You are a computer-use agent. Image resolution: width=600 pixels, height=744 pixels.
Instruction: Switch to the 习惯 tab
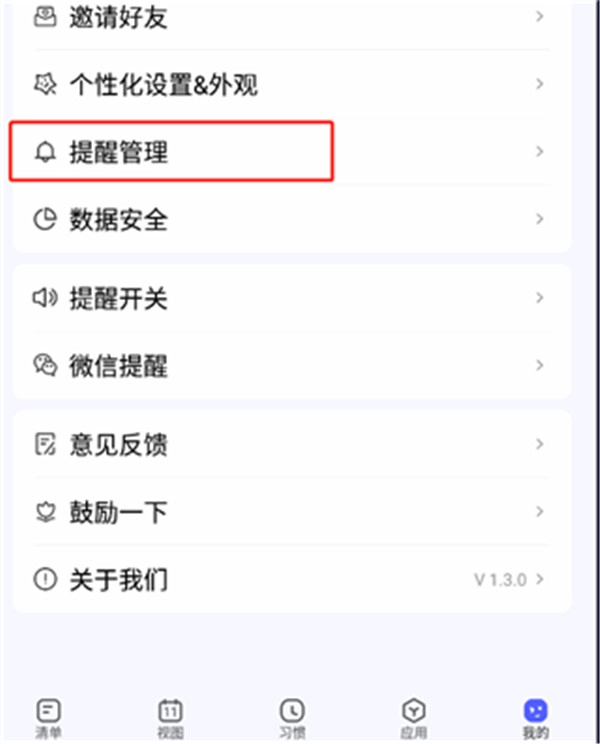[292, 718]
